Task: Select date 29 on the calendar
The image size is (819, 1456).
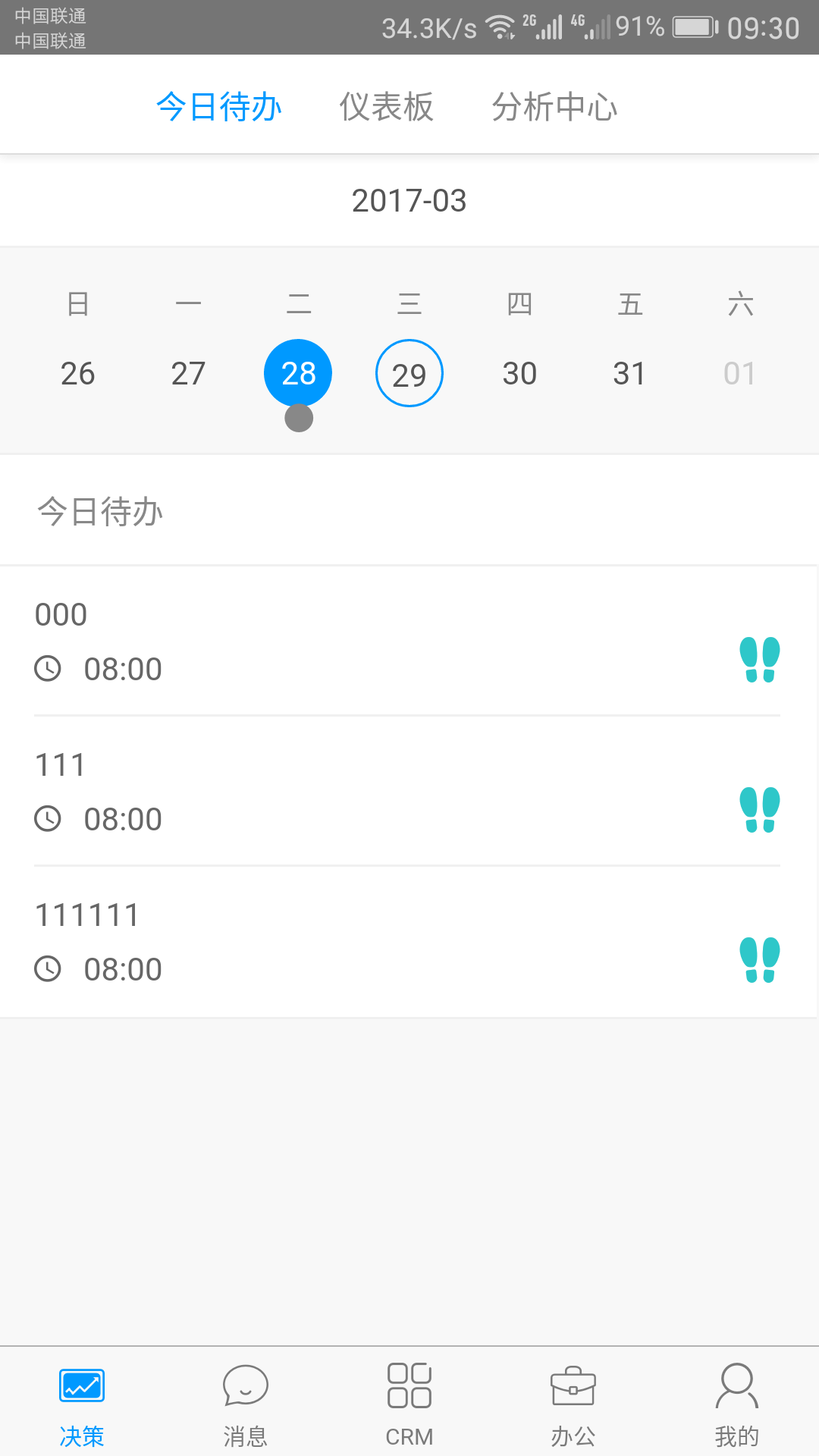Action: point(409,372)
